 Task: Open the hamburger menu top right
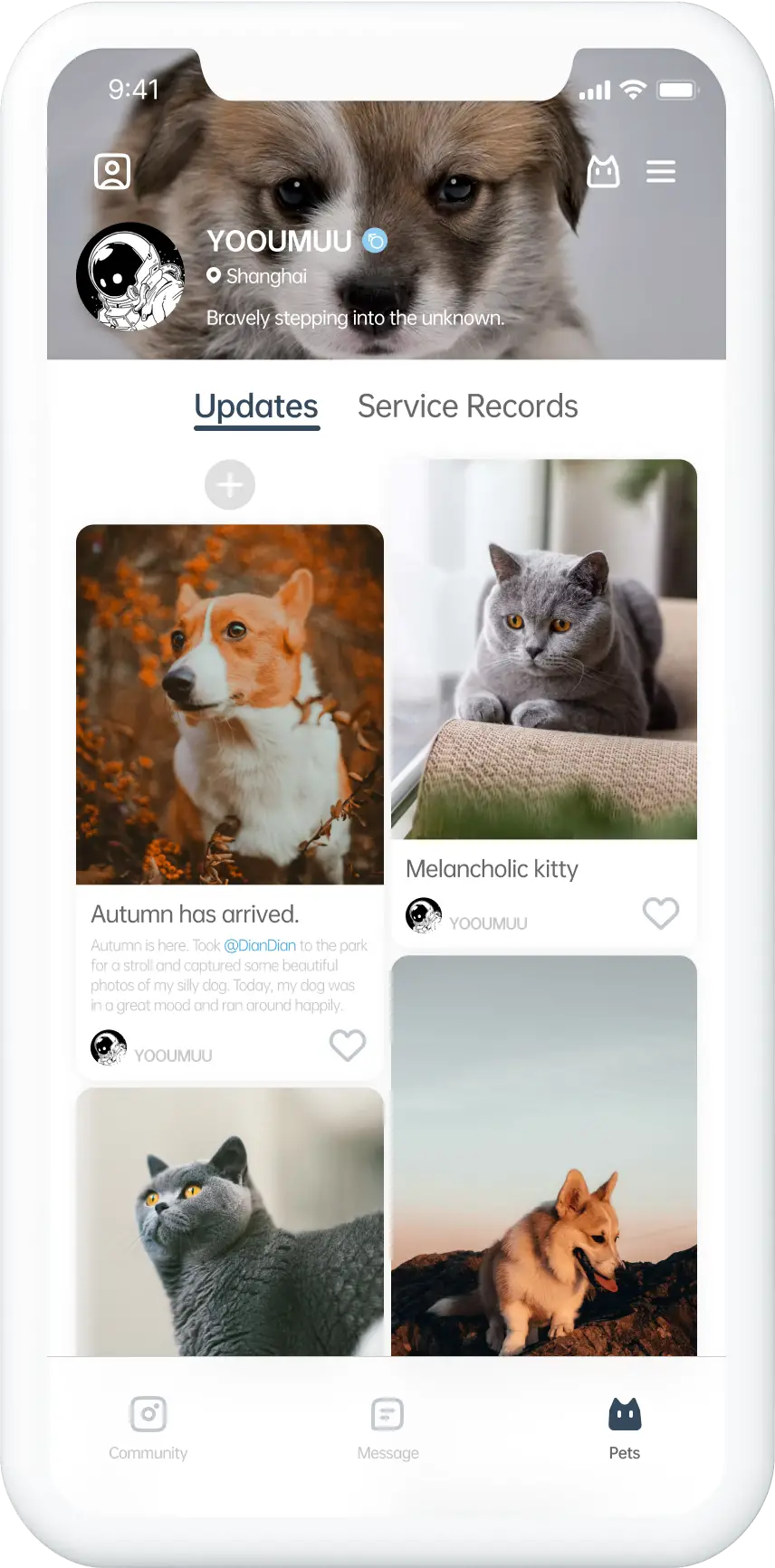pyautogui.click(x=661, y=171)
